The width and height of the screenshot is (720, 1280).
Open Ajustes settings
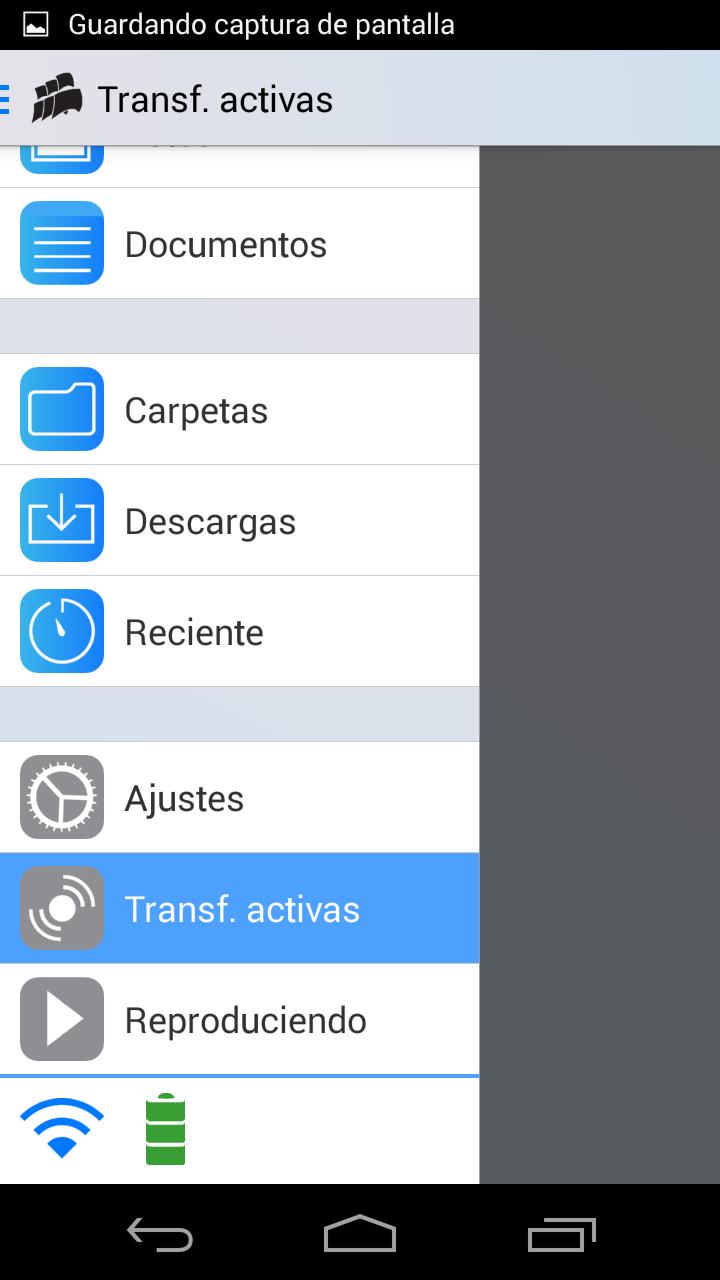[240, 797]
